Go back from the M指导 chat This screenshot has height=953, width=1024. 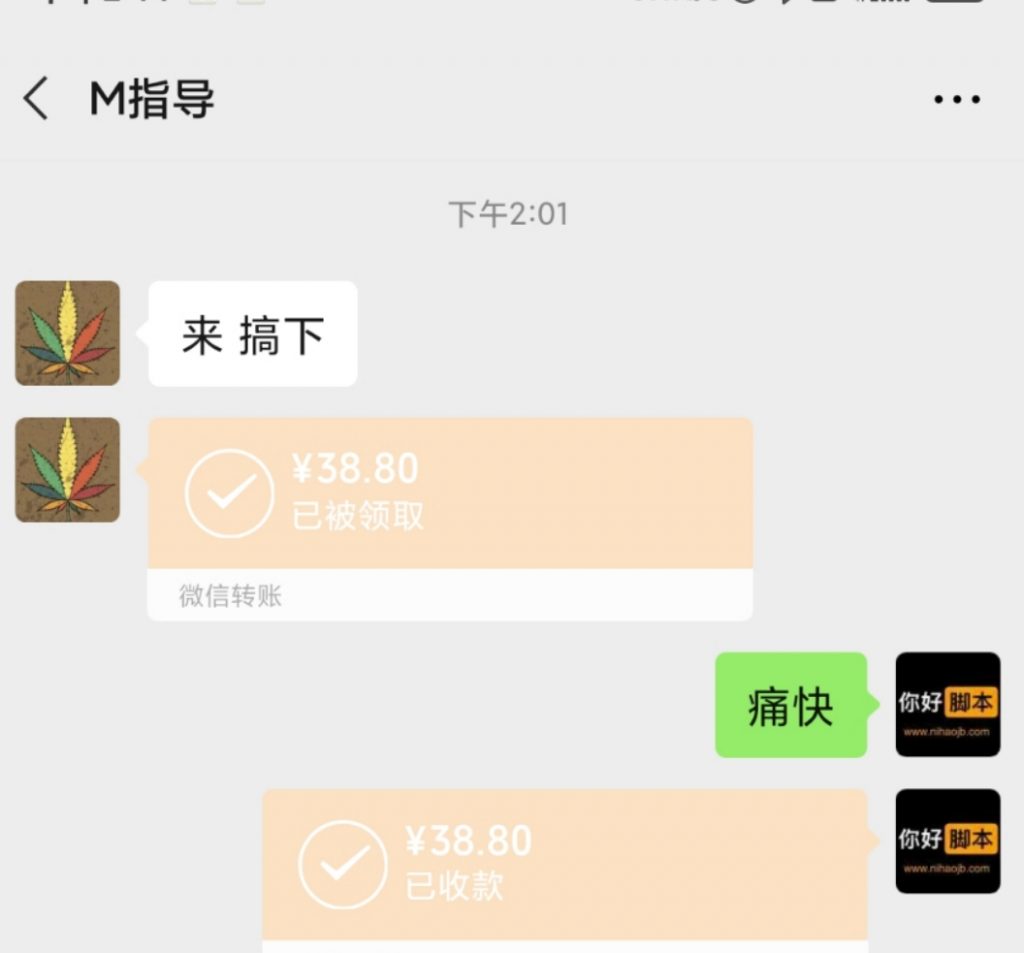pyautogui.click(x=36, y=99)
